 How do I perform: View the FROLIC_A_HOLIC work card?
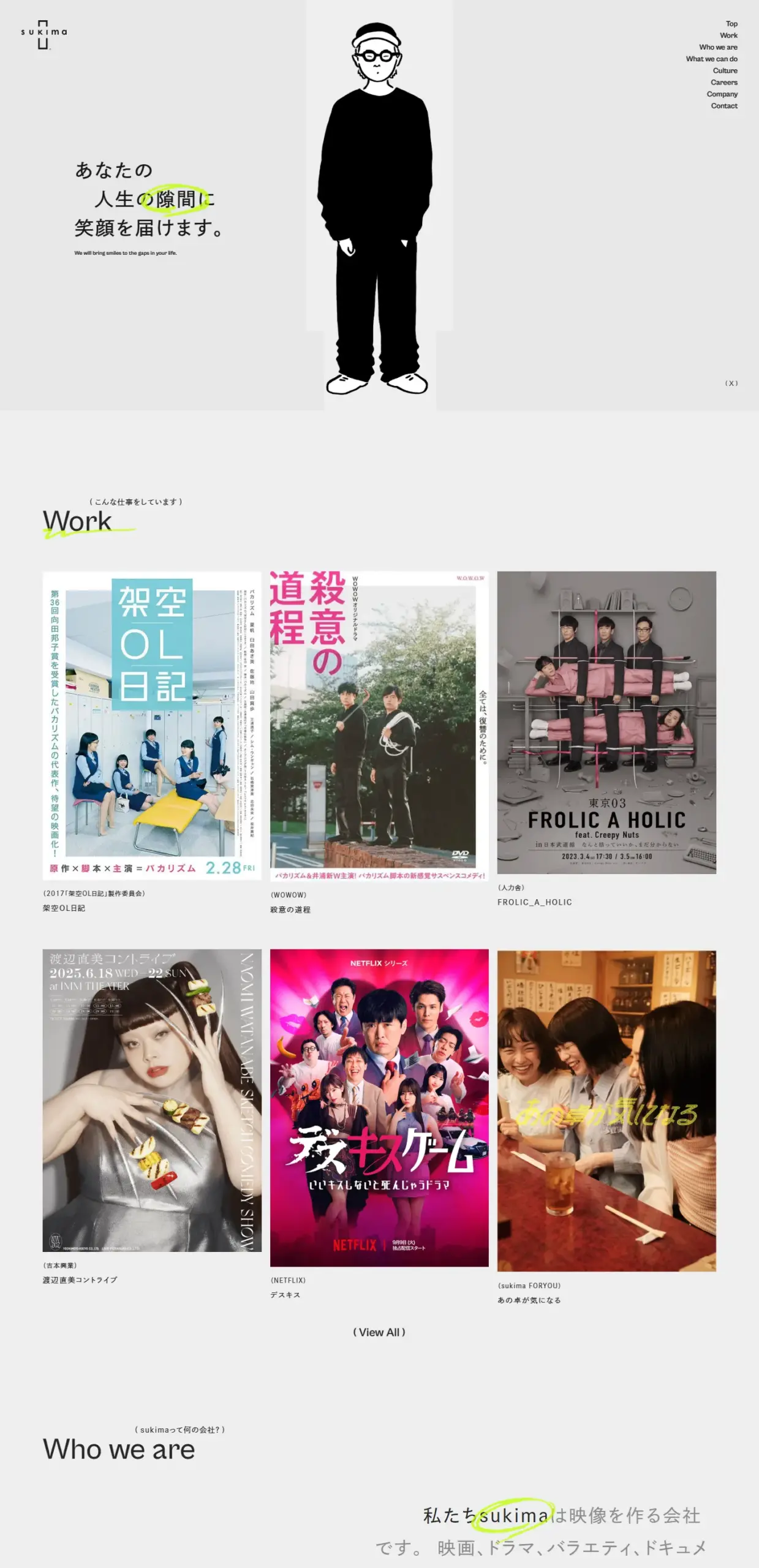click(x=606, y=722)
